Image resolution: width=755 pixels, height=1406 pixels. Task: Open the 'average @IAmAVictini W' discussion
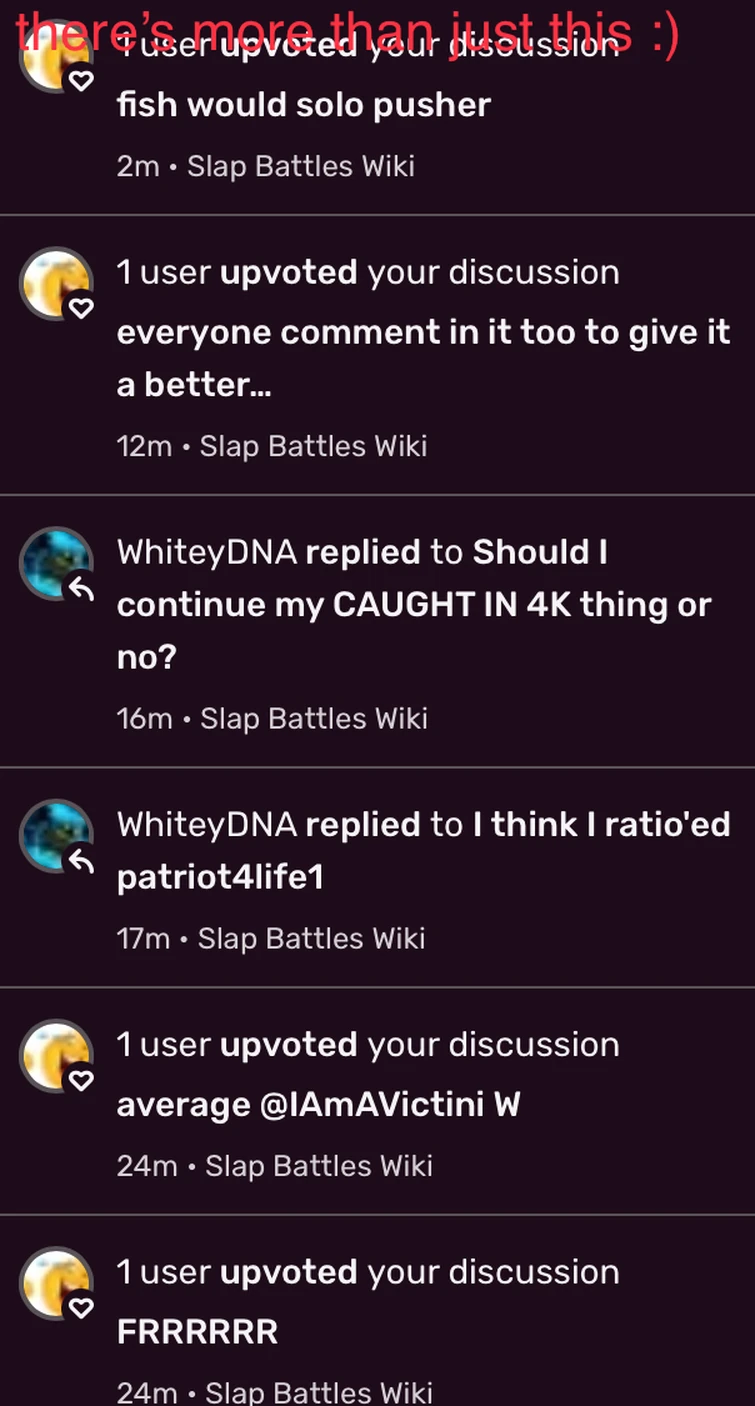click(320, 1105)
